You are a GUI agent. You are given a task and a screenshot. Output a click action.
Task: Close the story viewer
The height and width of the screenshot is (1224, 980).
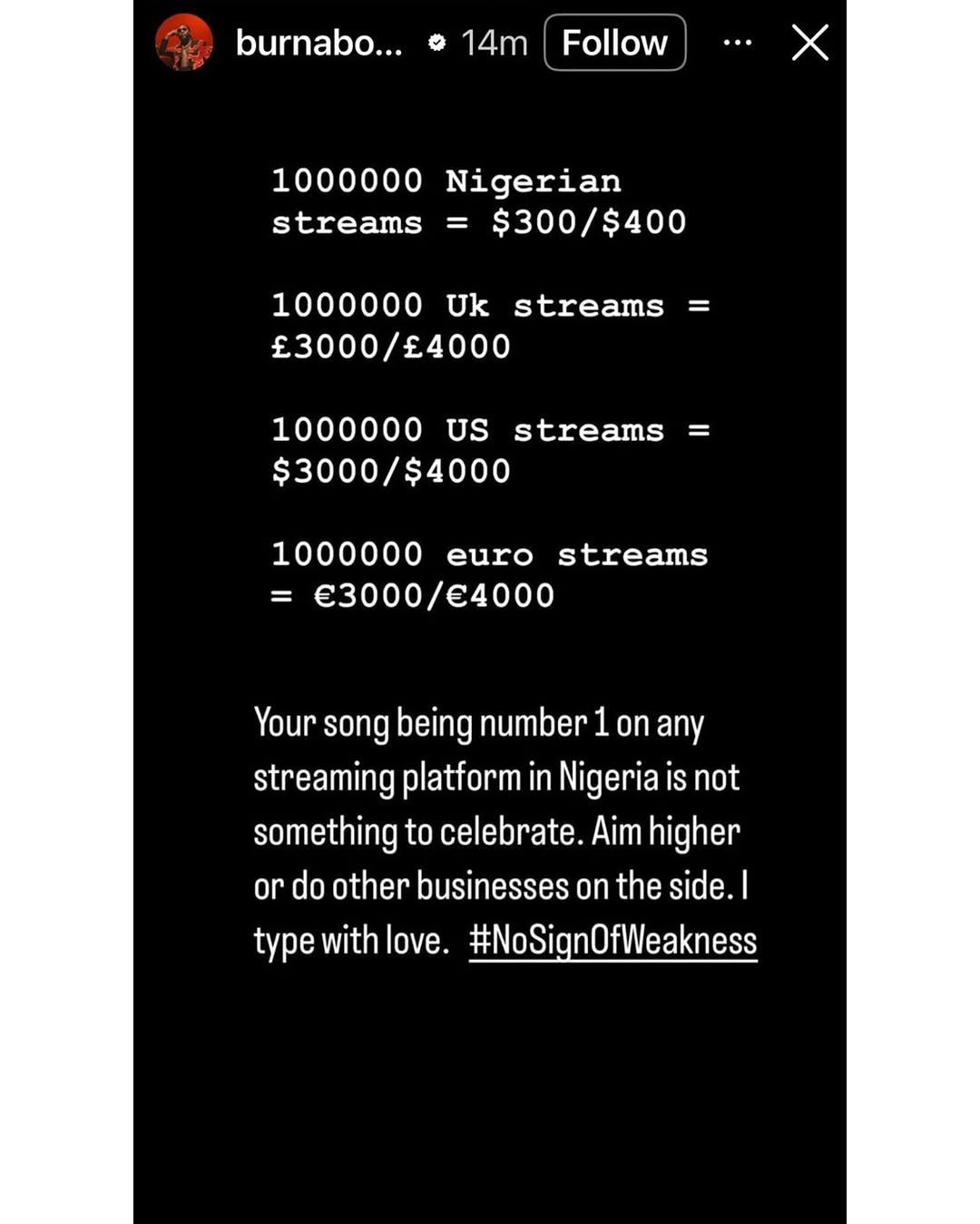point(809,43)
